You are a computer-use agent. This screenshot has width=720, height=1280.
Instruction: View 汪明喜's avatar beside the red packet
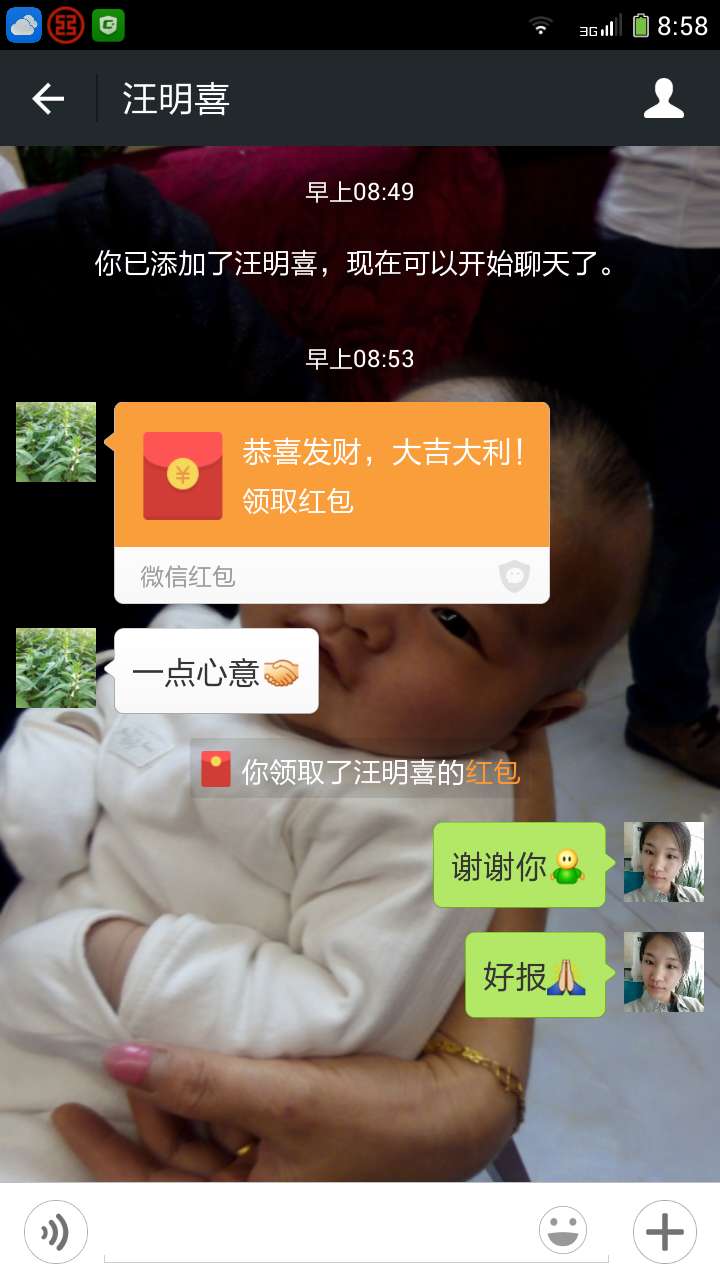tap(56, 442)
